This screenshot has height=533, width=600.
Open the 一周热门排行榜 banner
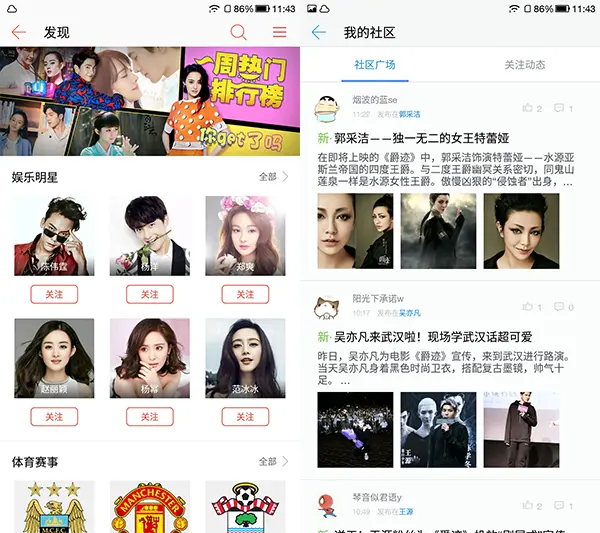pos(150,100)
